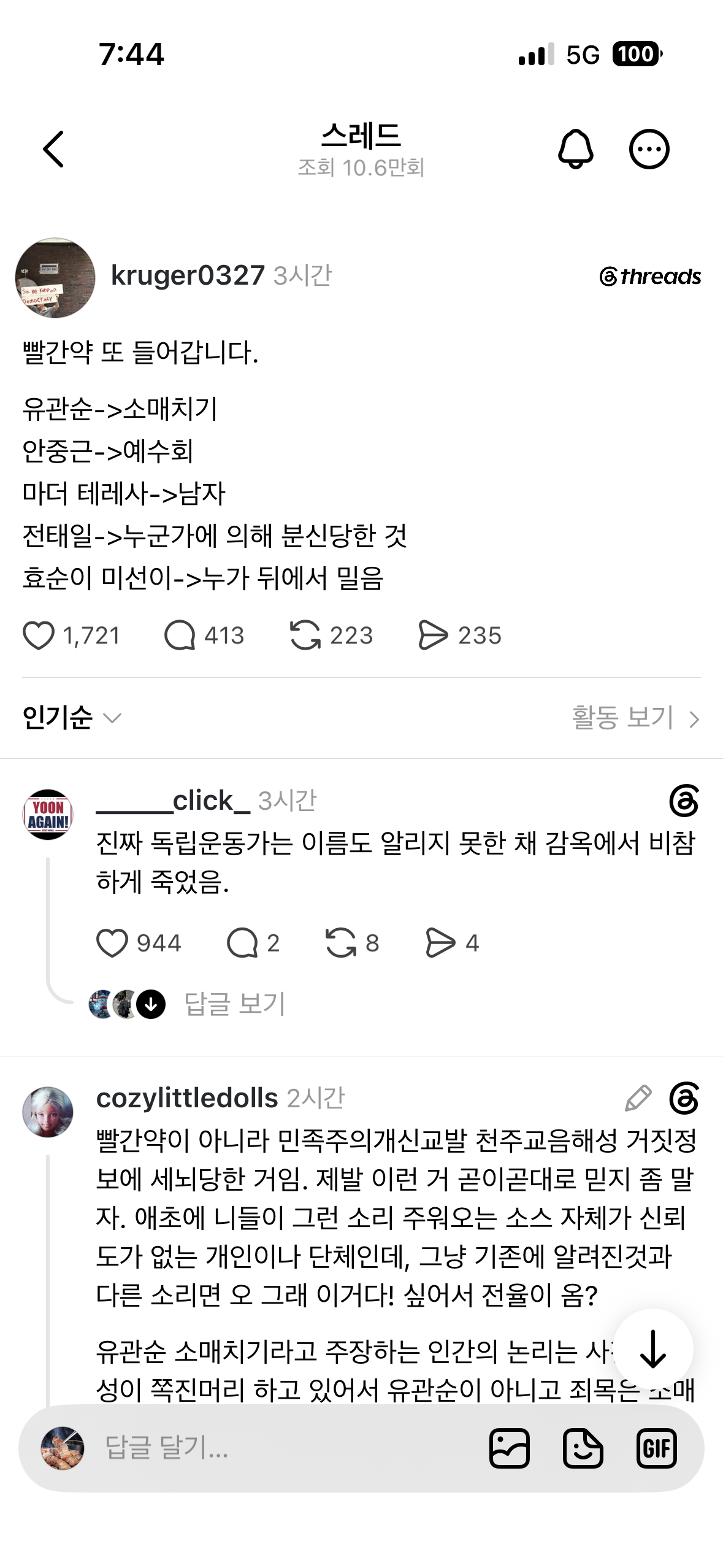The image size is (723, 1568).
Task: Add a GIF to the reply
Action: (x=656, y=1448)
